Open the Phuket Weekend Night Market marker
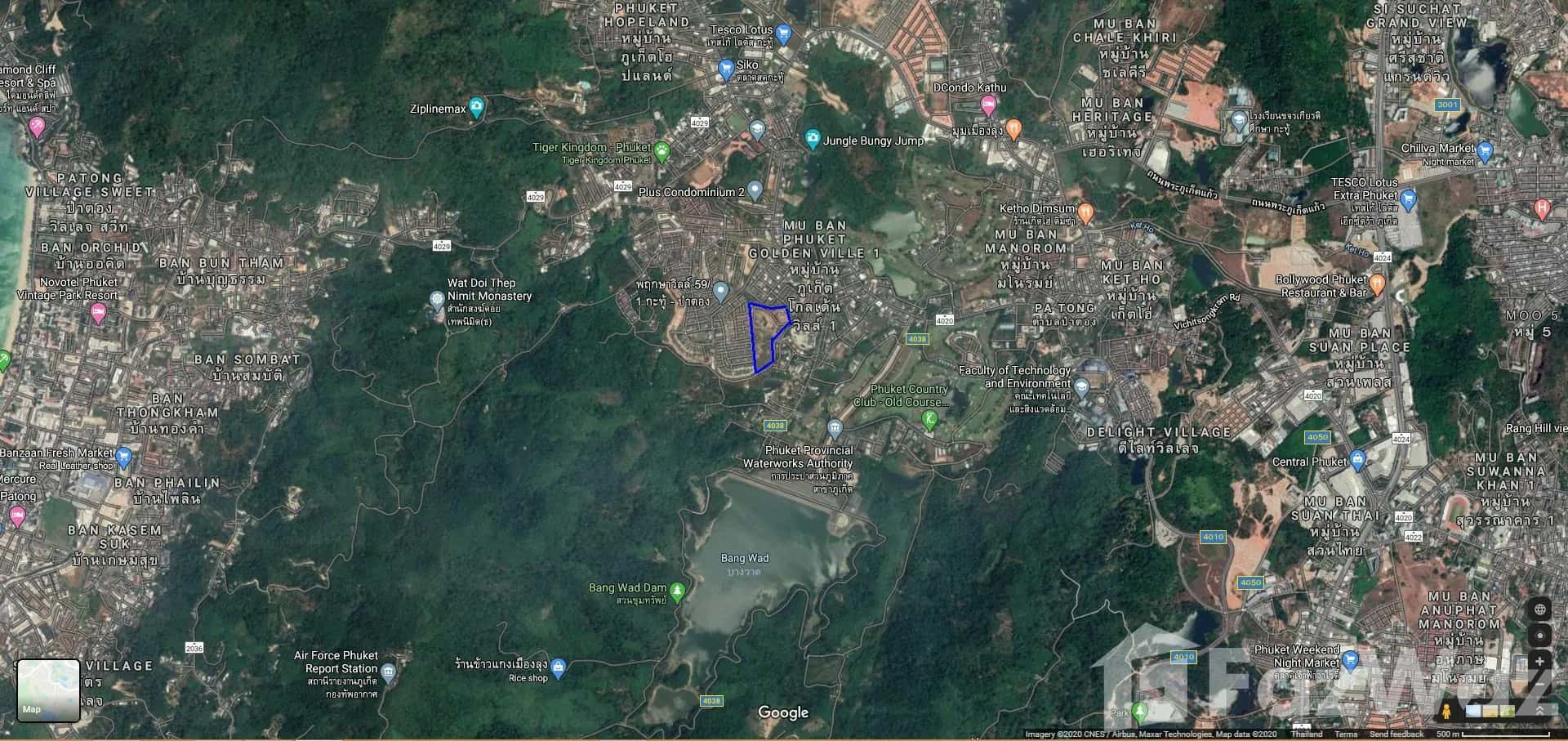This screenshot has height=741, width=1568. 1350,658
